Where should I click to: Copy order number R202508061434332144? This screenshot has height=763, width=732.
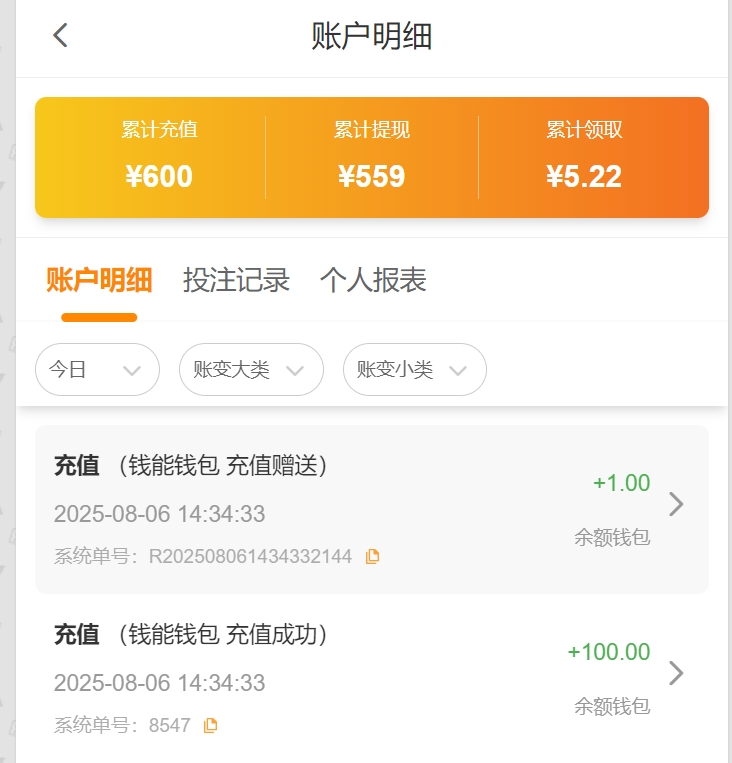(373, 557)
